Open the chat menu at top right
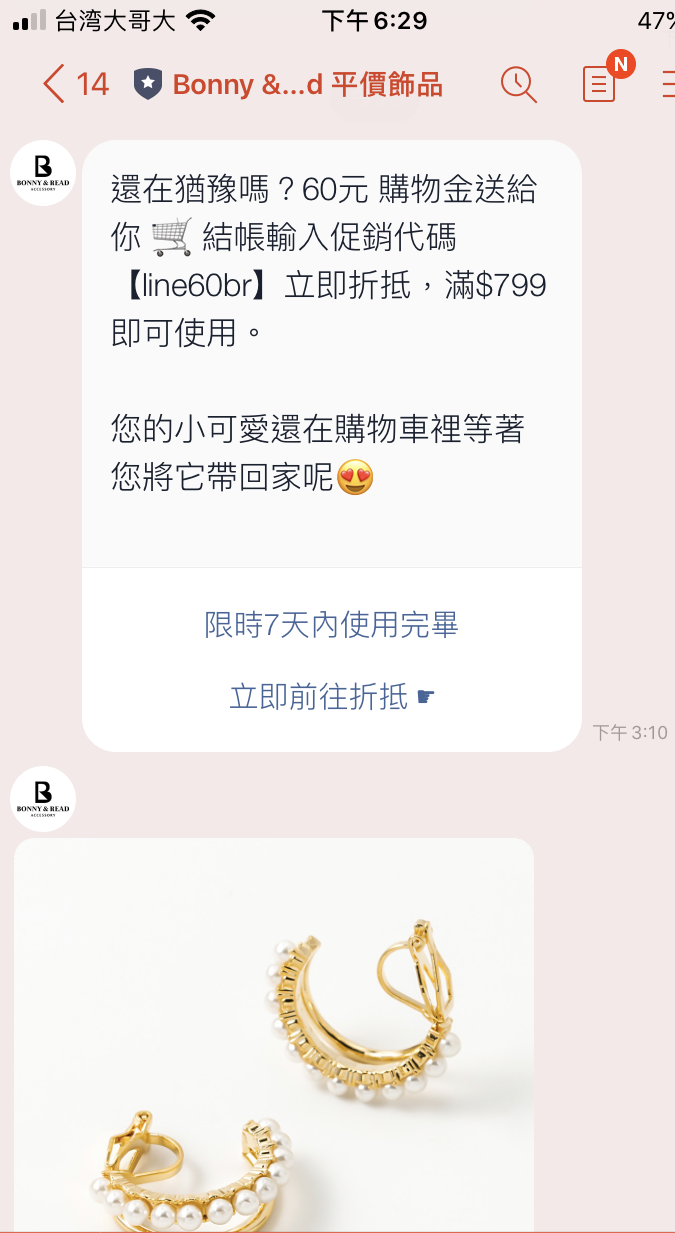Viewport: 675px width, 1233px height. [x=667, y=84]
